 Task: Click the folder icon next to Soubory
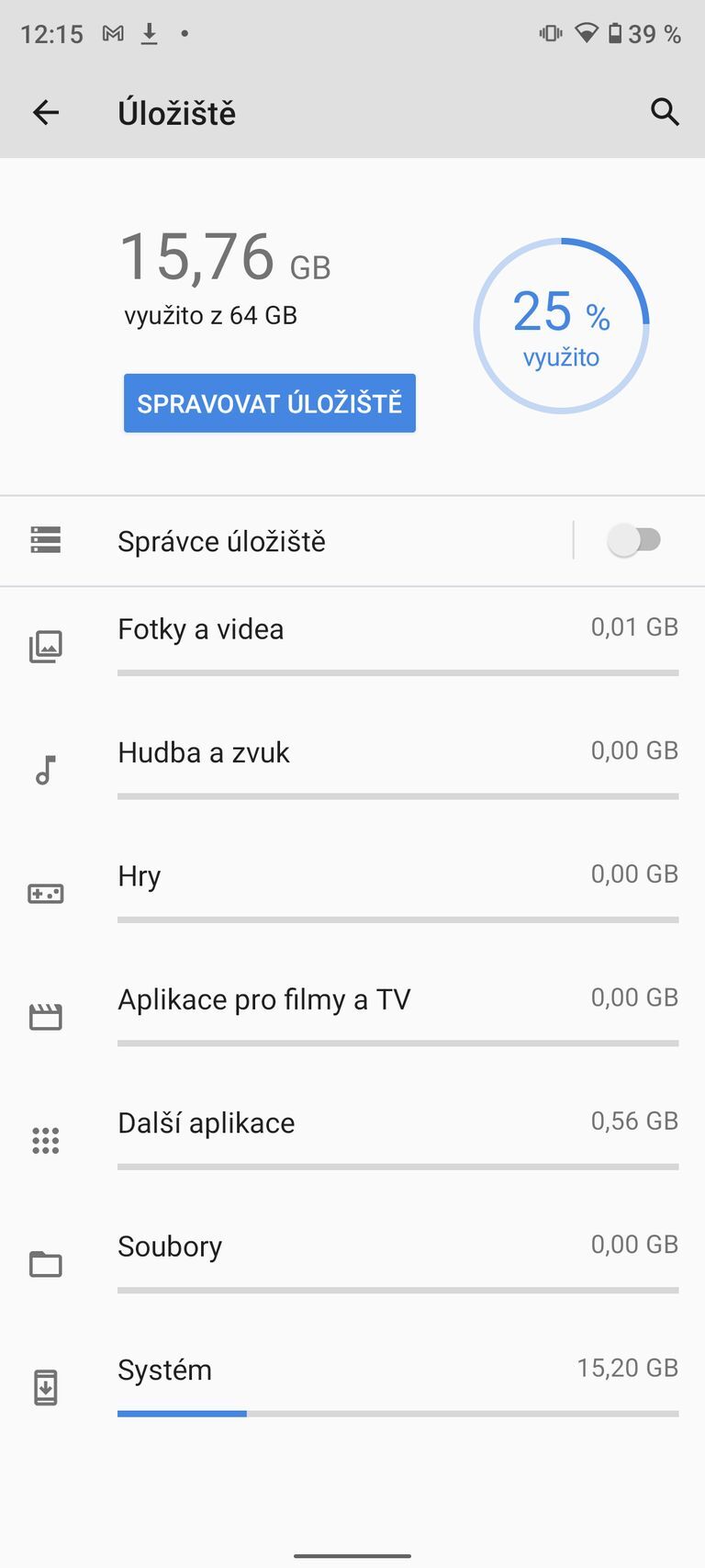coord(46,1263)
